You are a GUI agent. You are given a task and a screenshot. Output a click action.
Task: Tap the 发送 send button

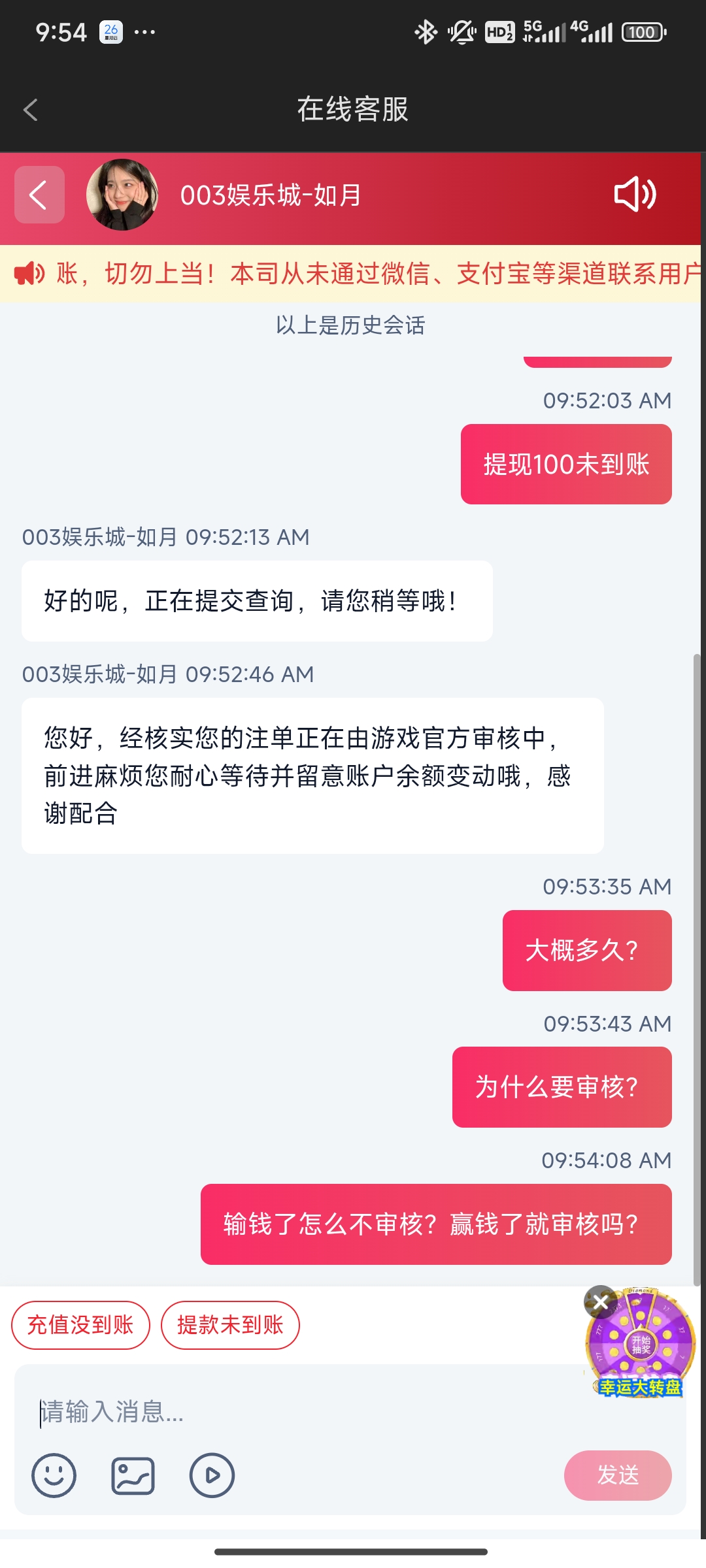(x=617, y=1475)
